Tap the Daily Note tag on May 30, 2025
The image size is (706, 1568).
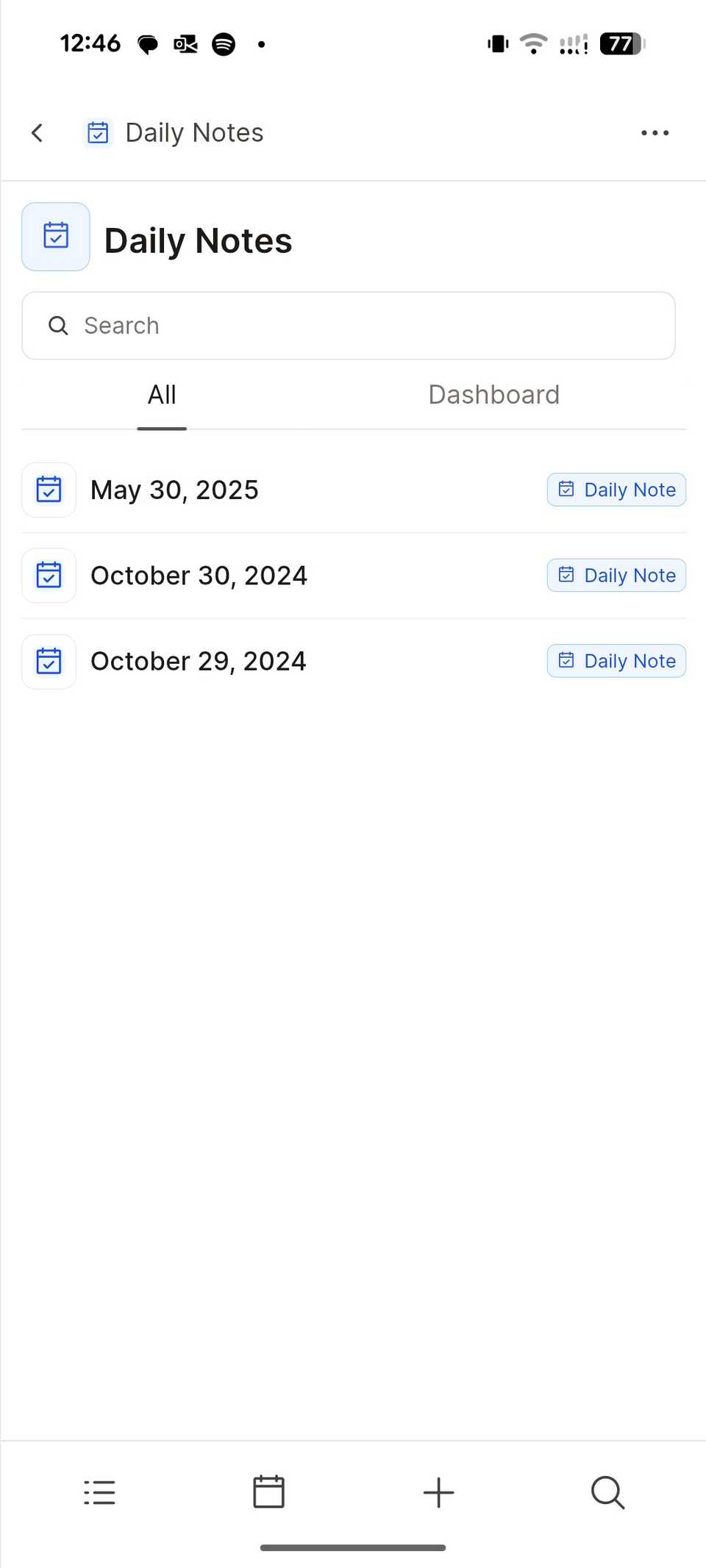616,490
